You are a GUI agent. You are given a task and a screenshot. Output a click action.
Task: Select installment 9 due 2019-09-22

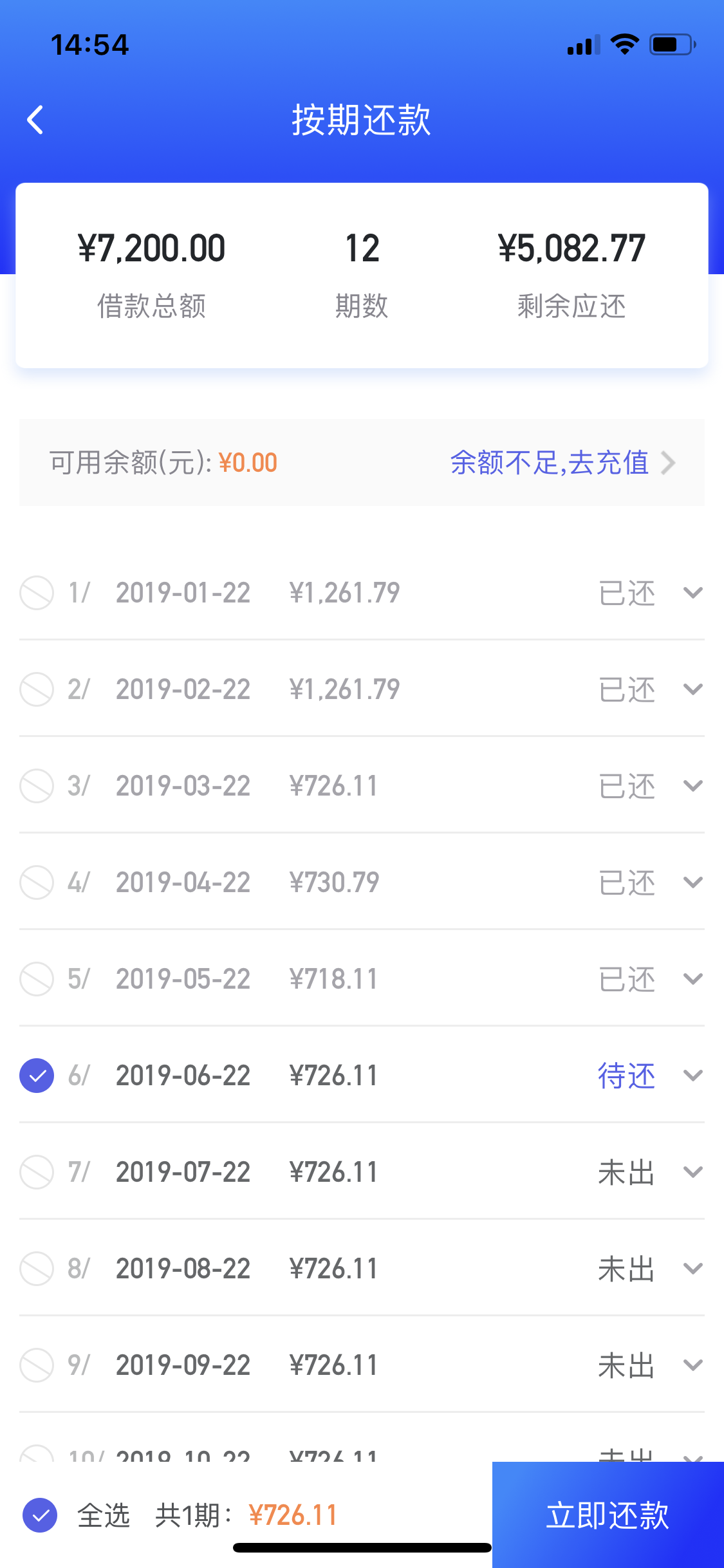[37, 1365]
